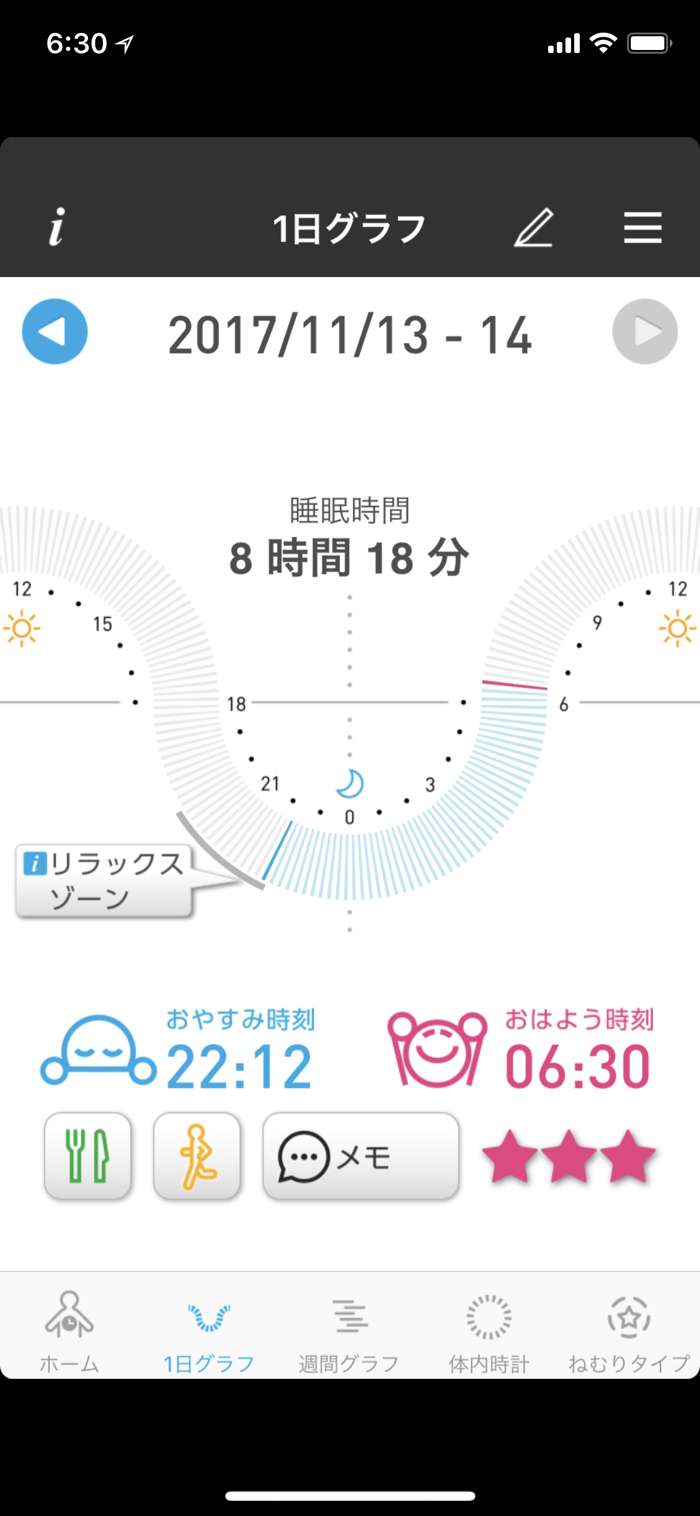Tap the pencil edit icon
The image size is (700, 1516).
(533, 229)
